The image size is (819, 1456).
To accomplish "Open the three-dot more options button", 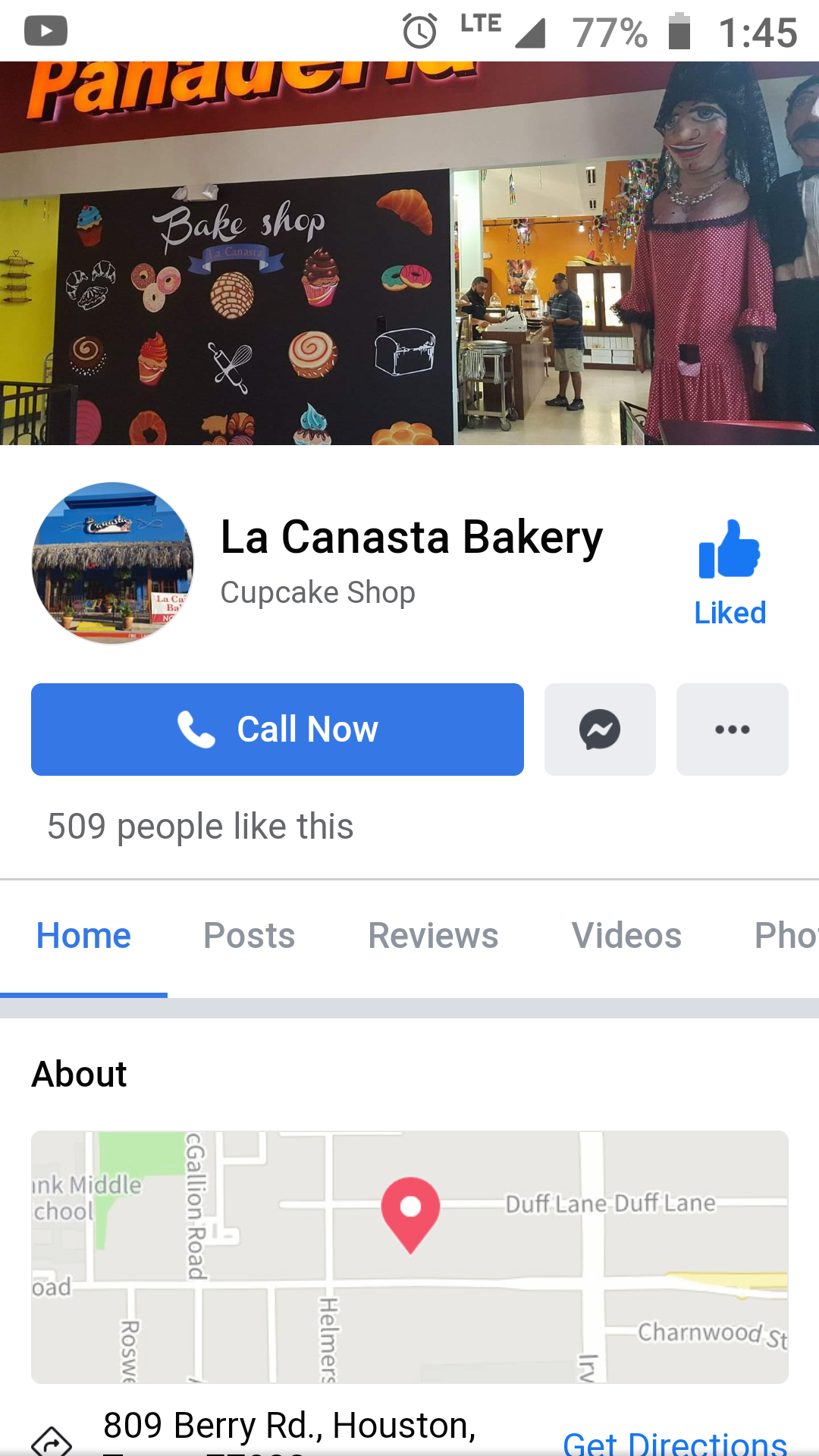I will click(732, 730).
